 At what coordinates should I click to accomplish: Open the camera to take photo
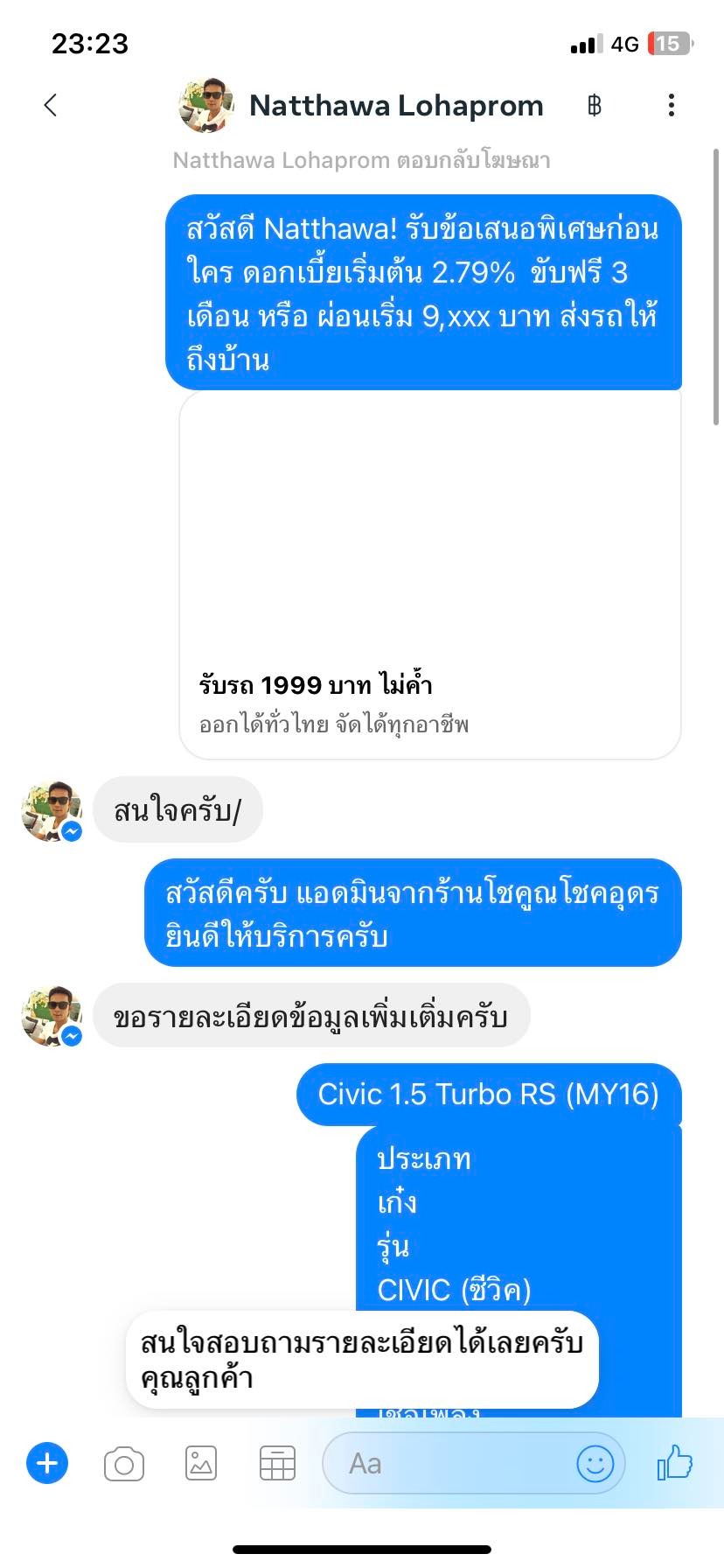pyautogui.click(x=124, y=1464)
